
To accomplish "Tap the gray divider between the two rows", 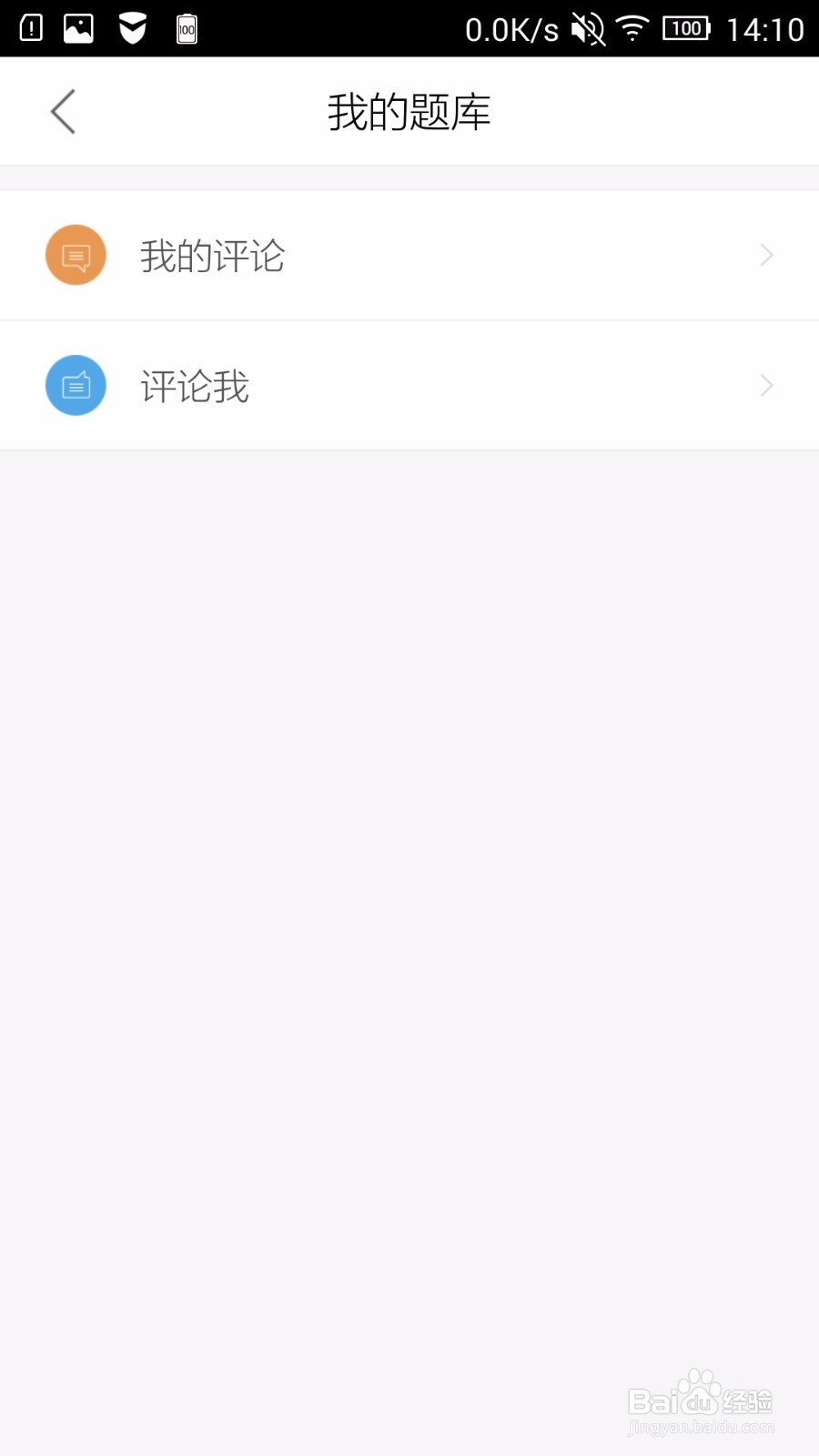I will pos(409,319).
